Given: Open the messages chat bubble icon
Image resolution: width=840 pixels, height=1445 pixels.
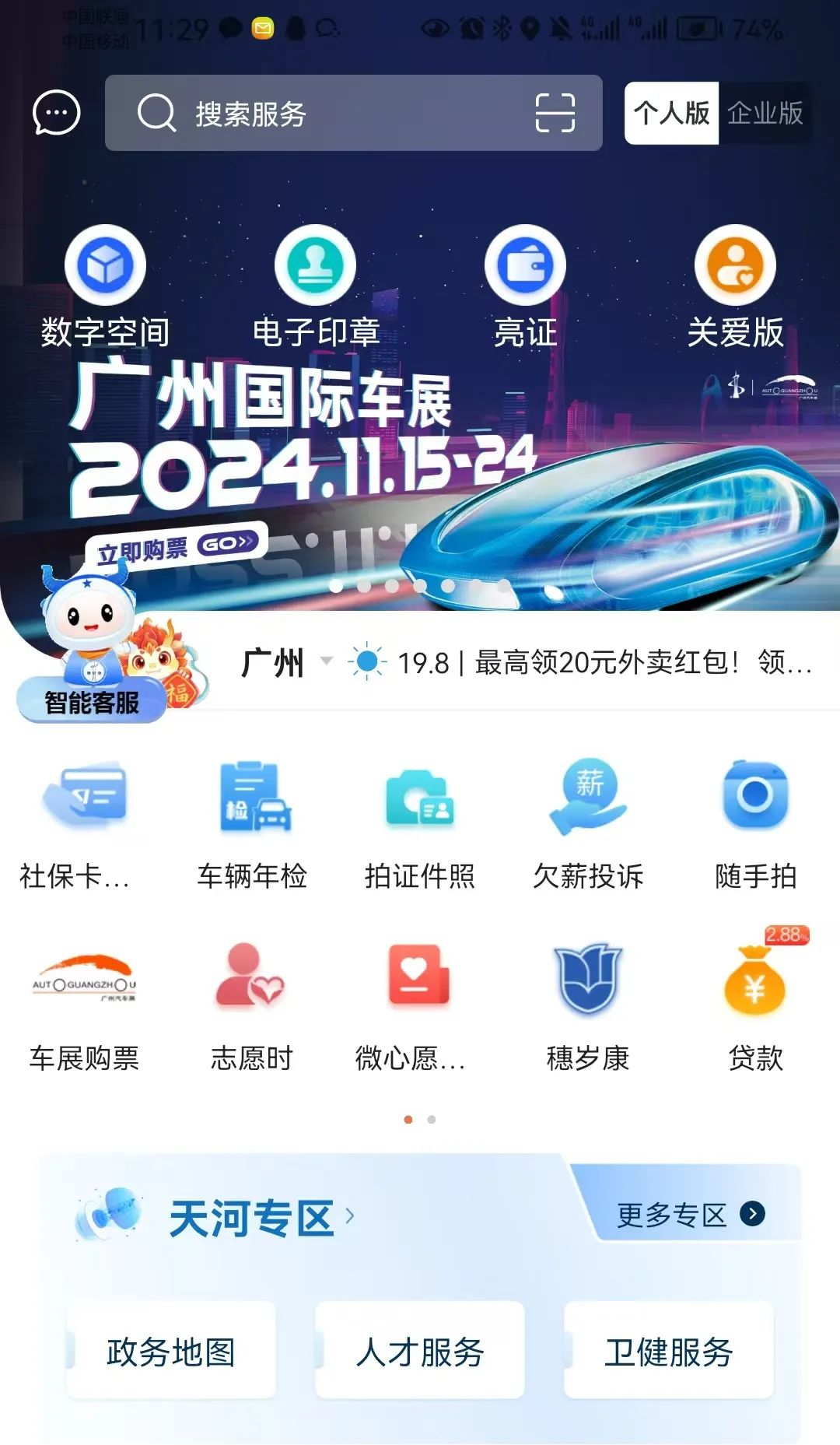Looking at the screenshot, I should [56, 113].
